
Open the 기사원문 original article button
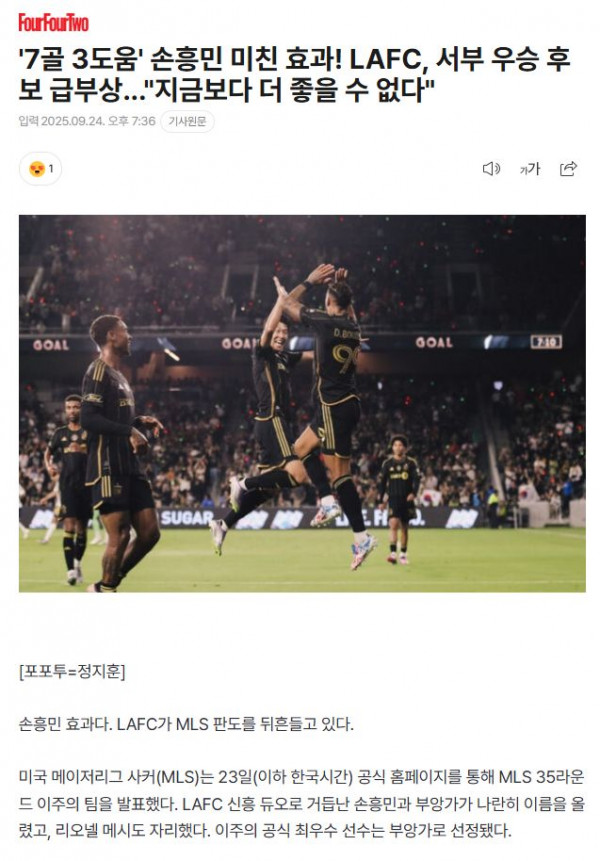pos(190,121)
